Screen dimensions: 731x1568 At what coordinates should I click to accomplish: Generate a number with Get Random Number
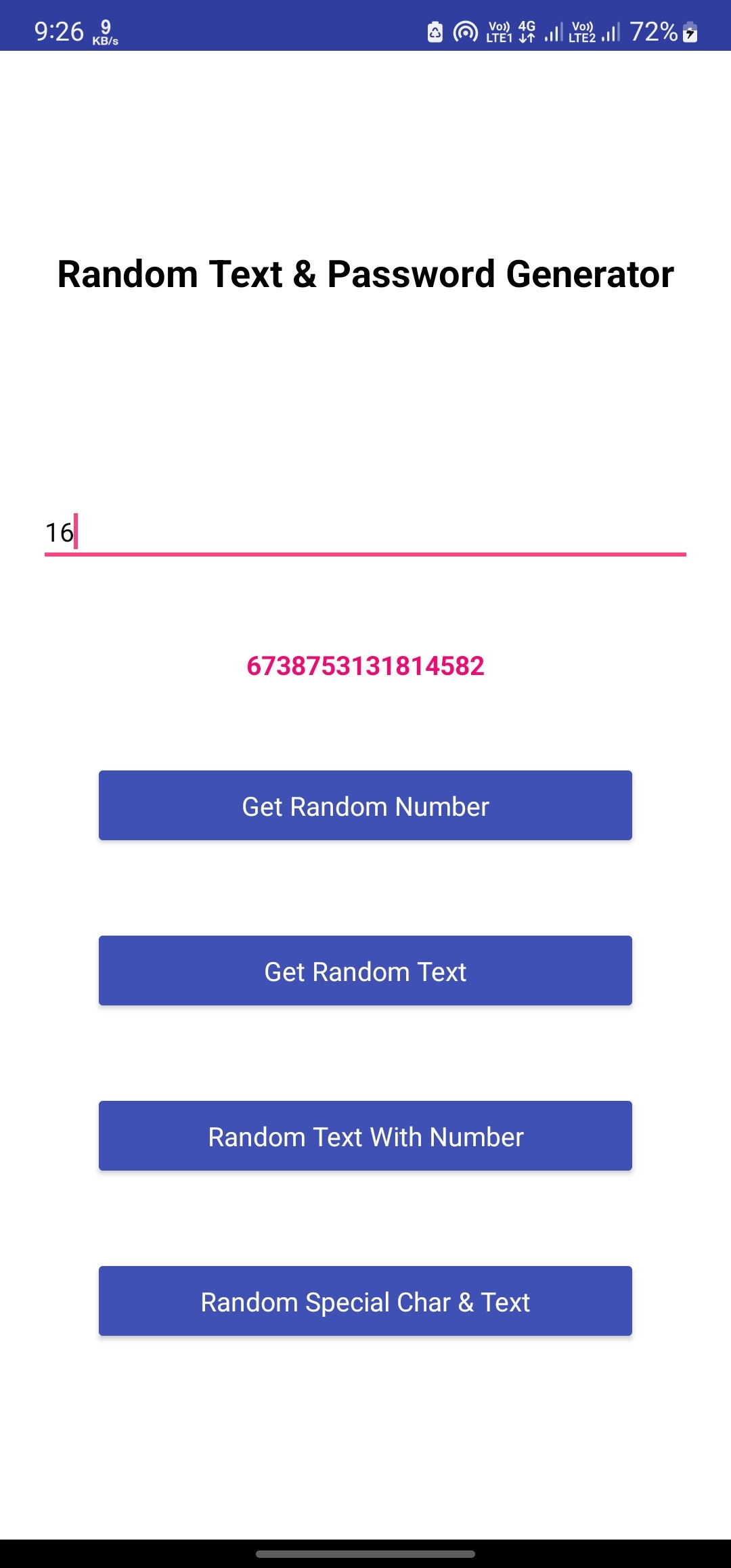pos(365,806)
